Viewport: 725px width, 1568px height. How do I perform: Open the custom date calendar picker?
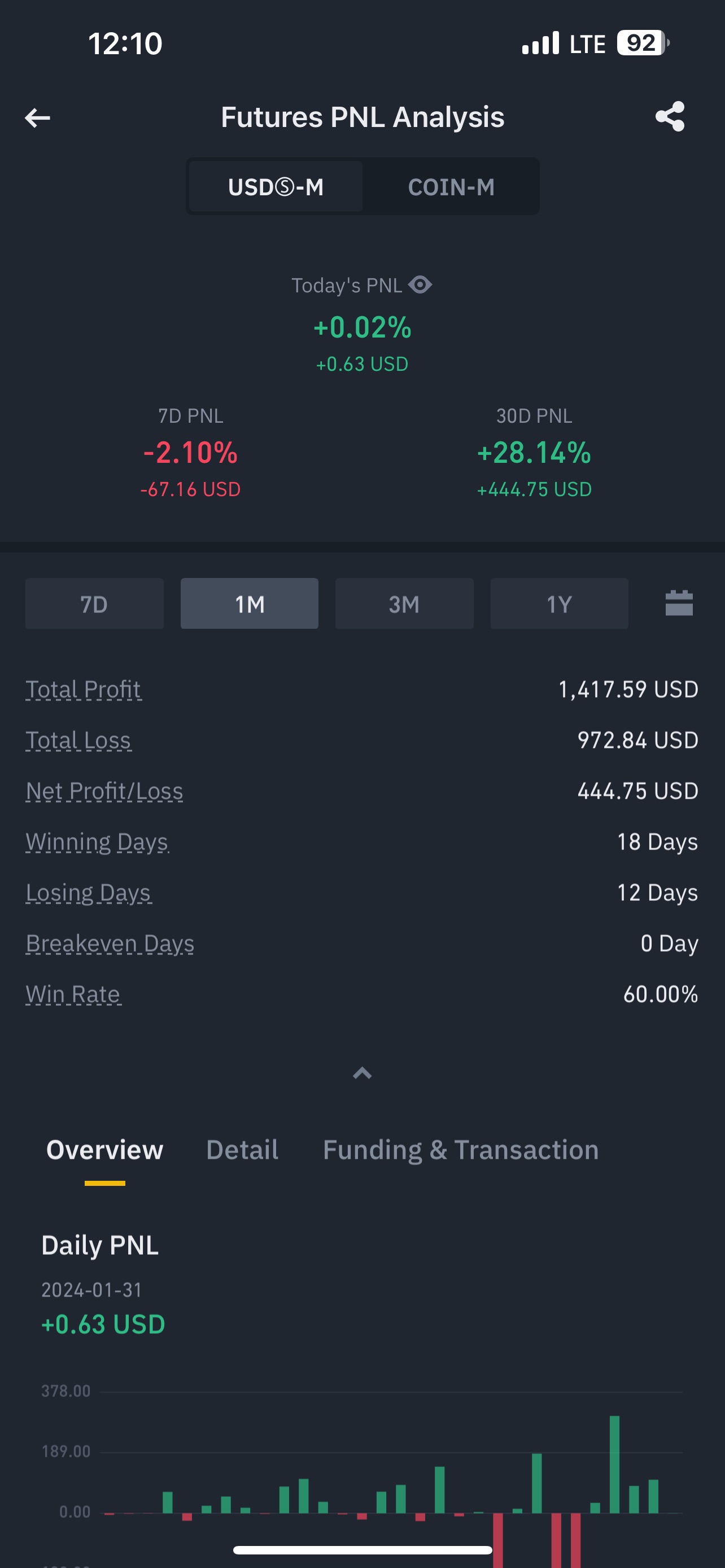click(x=679, y=603)
